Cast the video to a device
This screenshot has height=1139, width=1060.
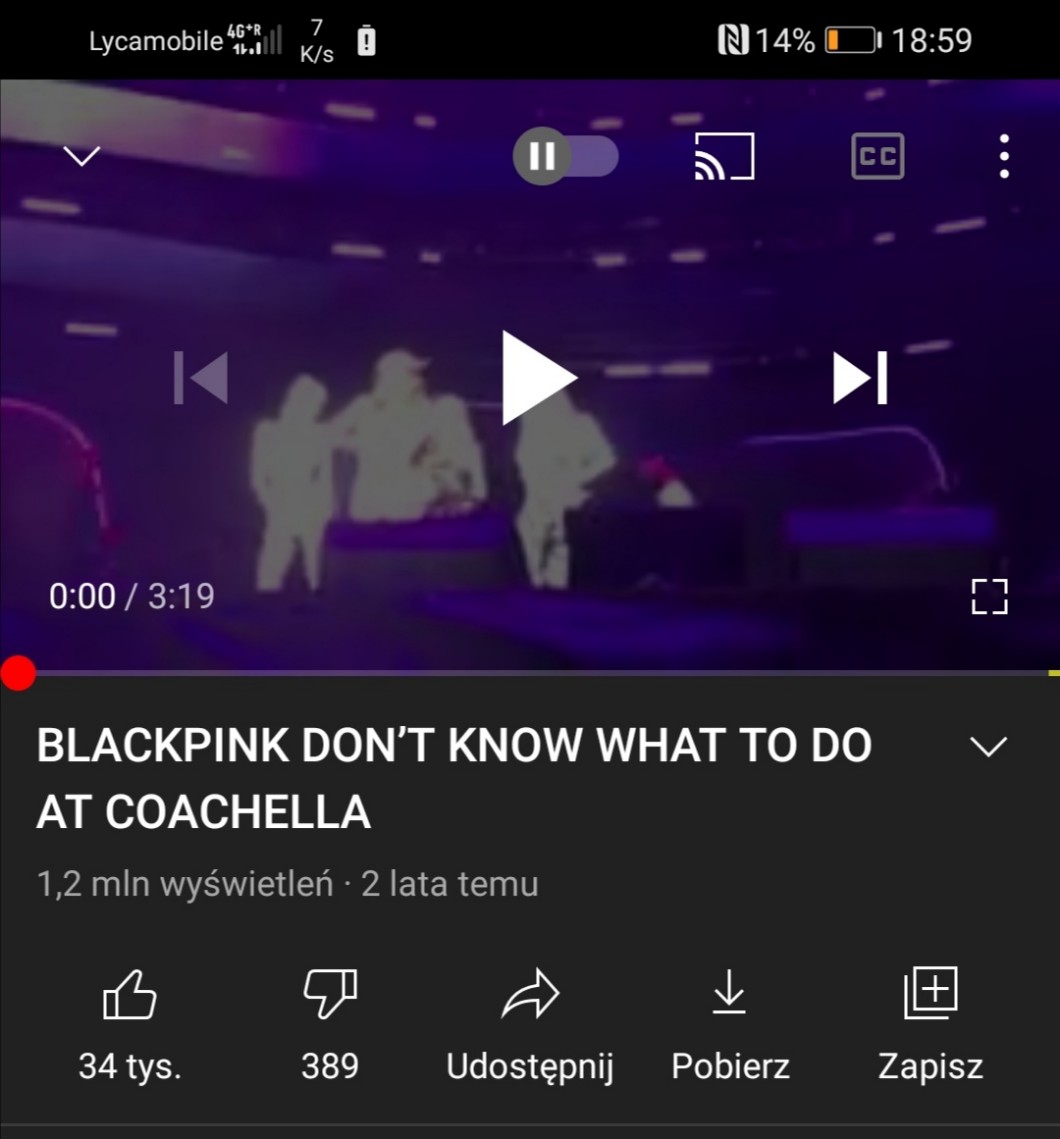[724, 155]
